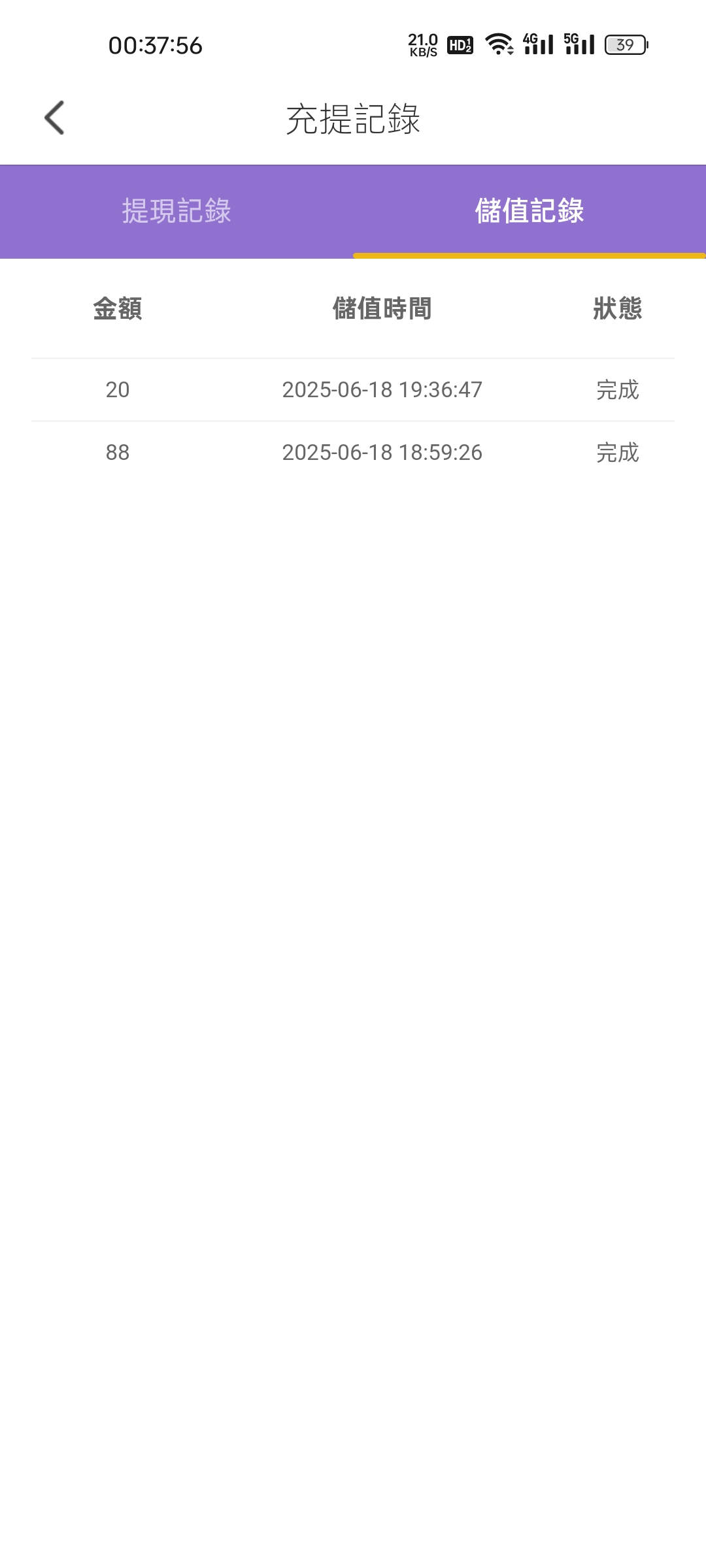Select the 儲值記錄 tab
The image size is (706, 1568).
click(x=529, y=211)
